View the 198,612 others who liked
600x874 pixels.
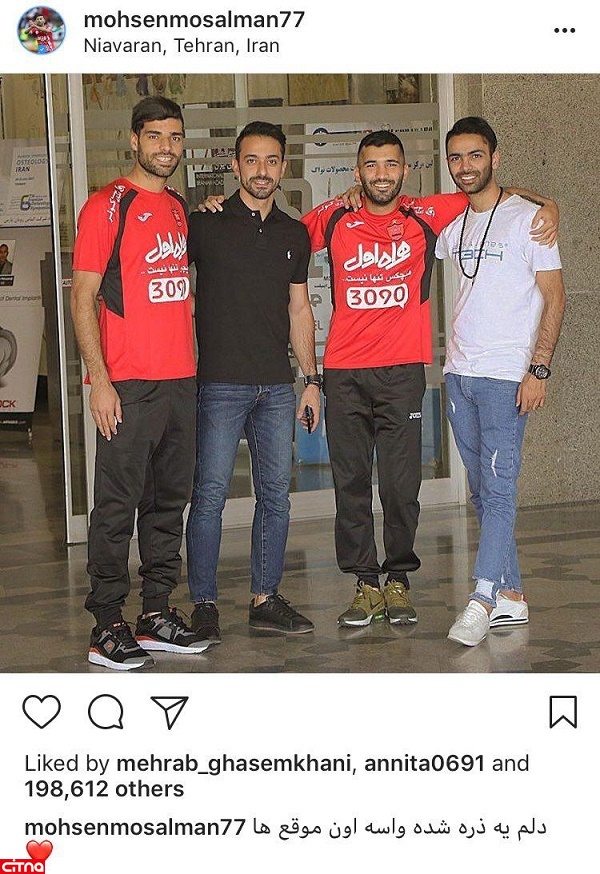click(x=104, y=789)
